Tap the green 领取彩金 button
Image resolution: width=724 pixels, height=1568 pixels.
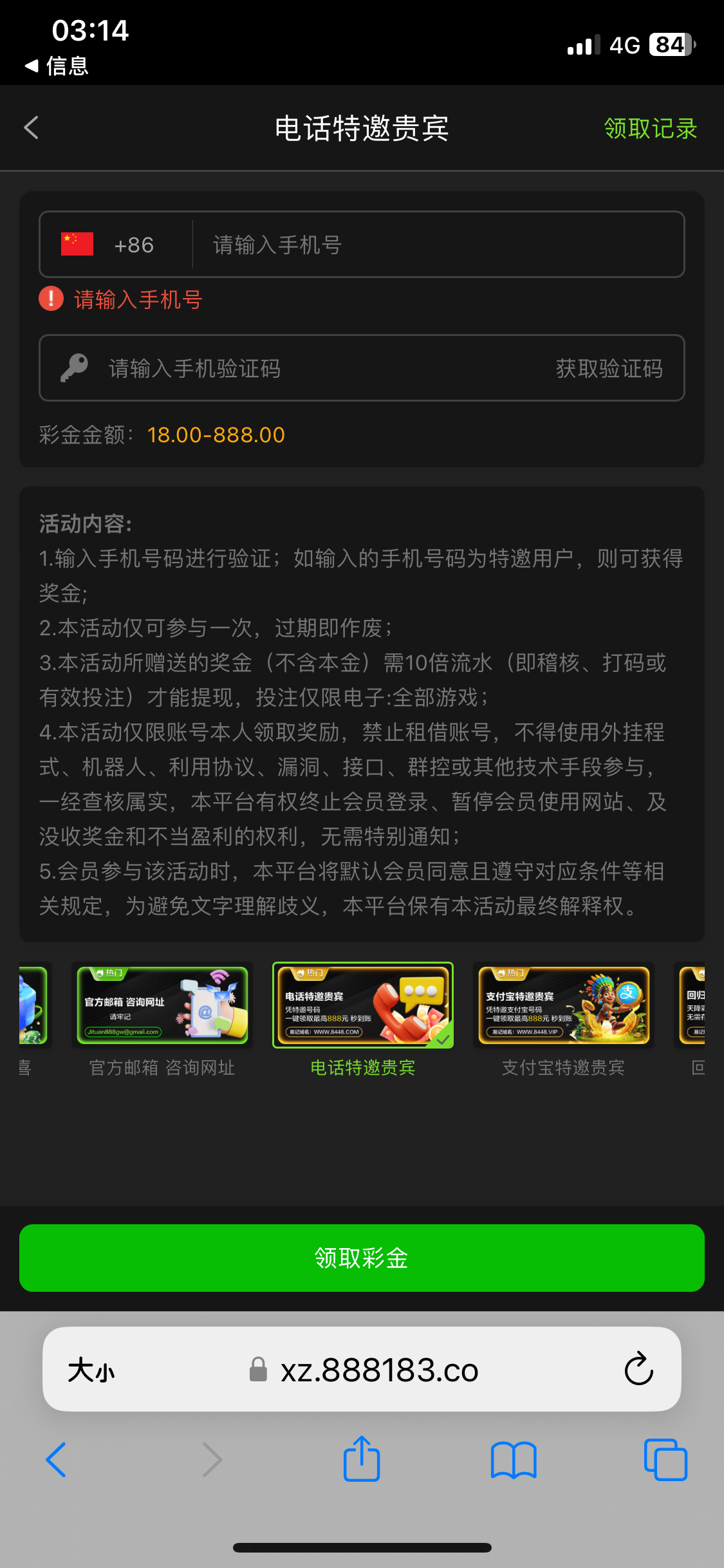click(x=362, y=1258)
